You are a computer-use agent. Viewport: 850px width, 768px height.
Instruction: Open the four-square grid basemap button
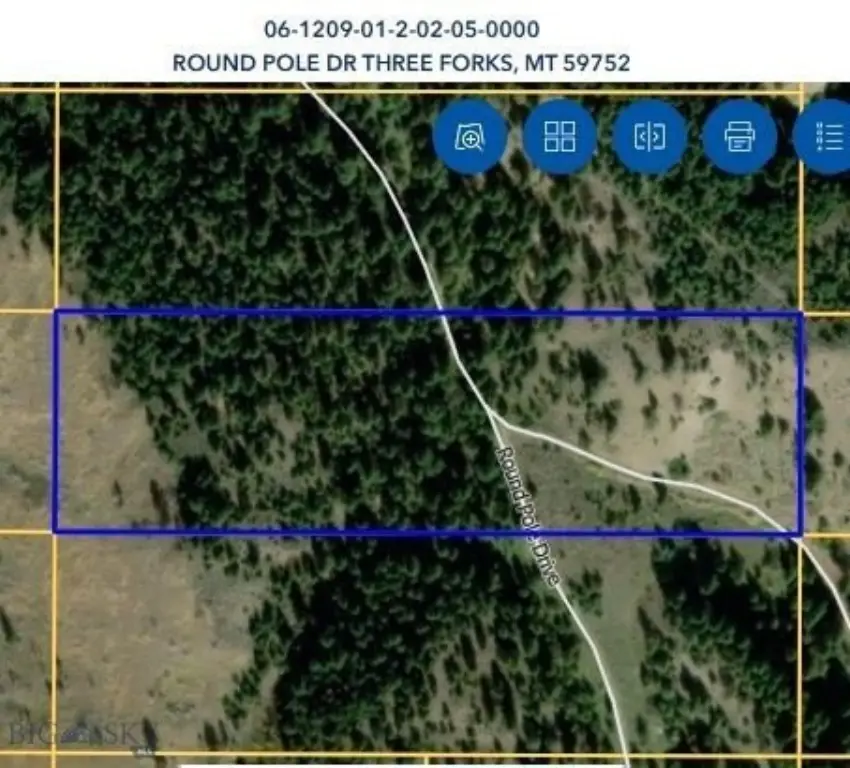(559, 137)
